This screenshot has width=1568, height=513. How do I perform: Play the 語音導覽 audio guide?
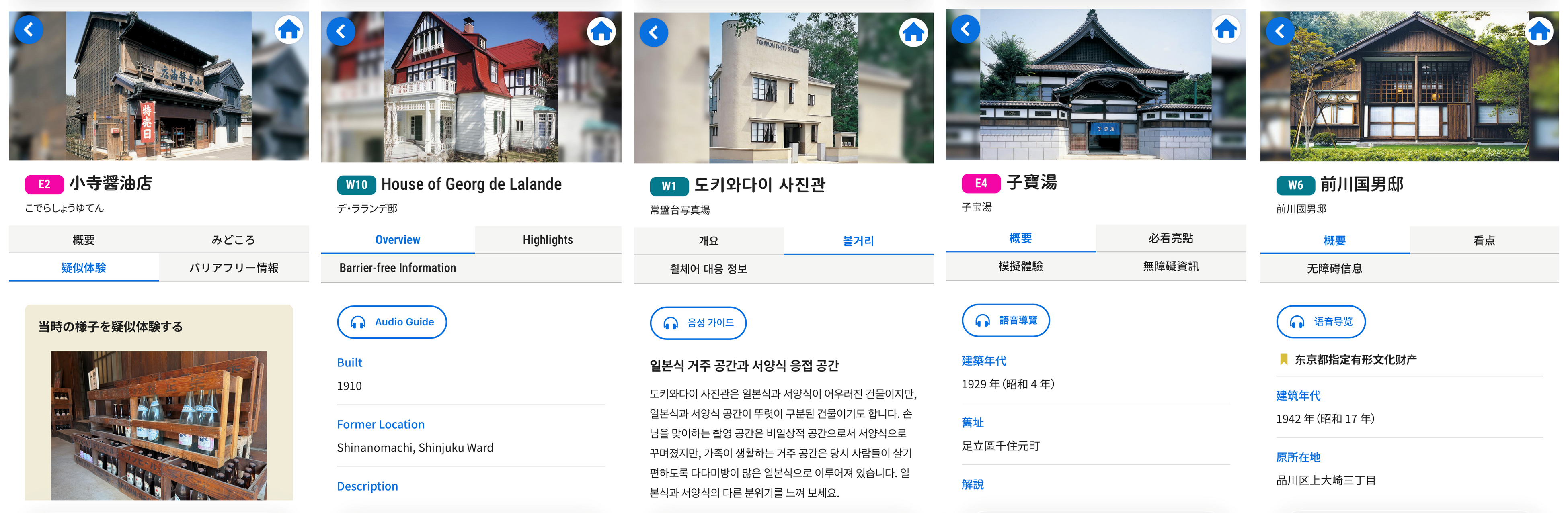pos(1006,321)
